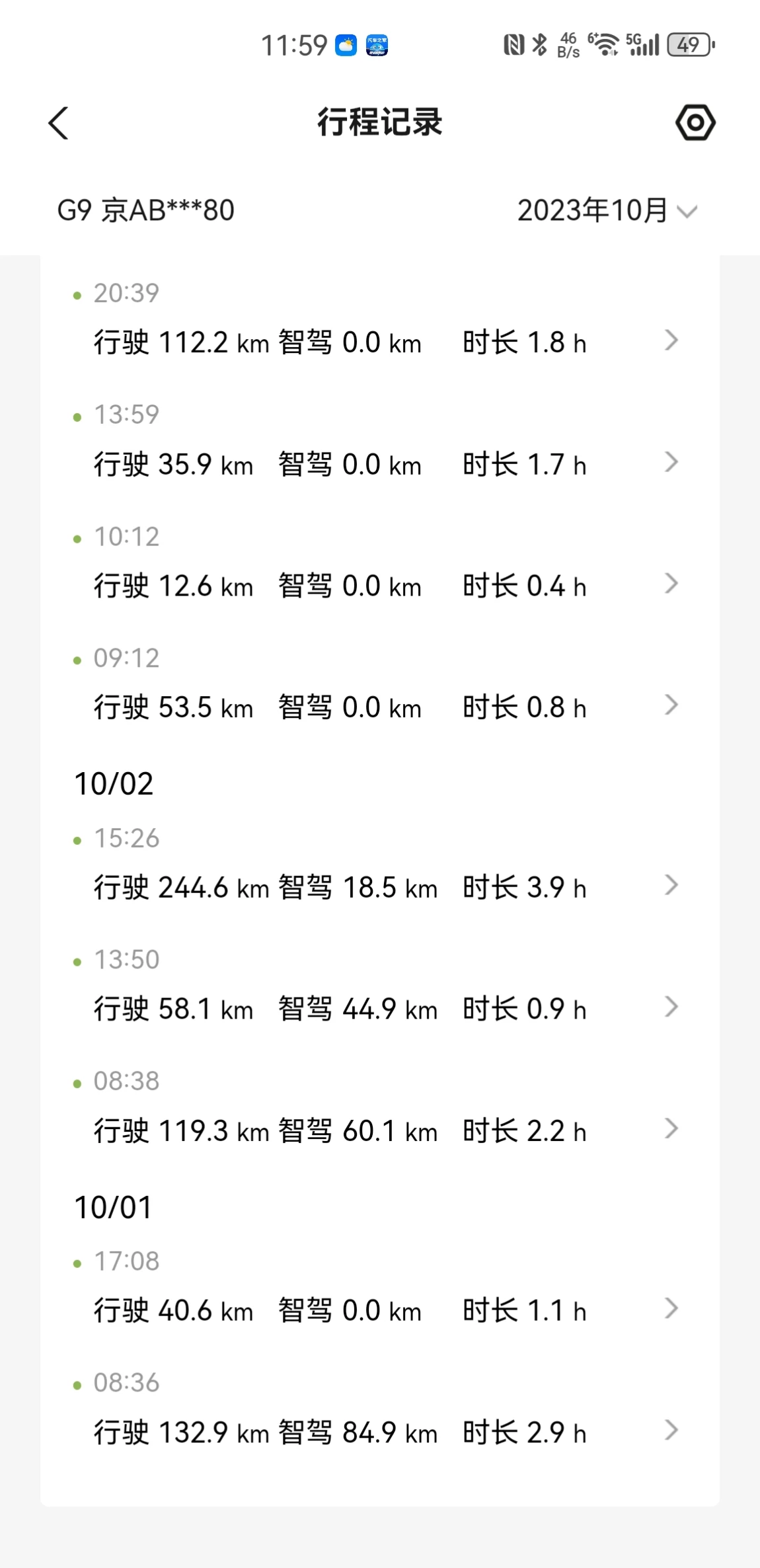Select the 17:08 trip of 40.6 km
The image size is (760, 1568).
click(380, 1292)
